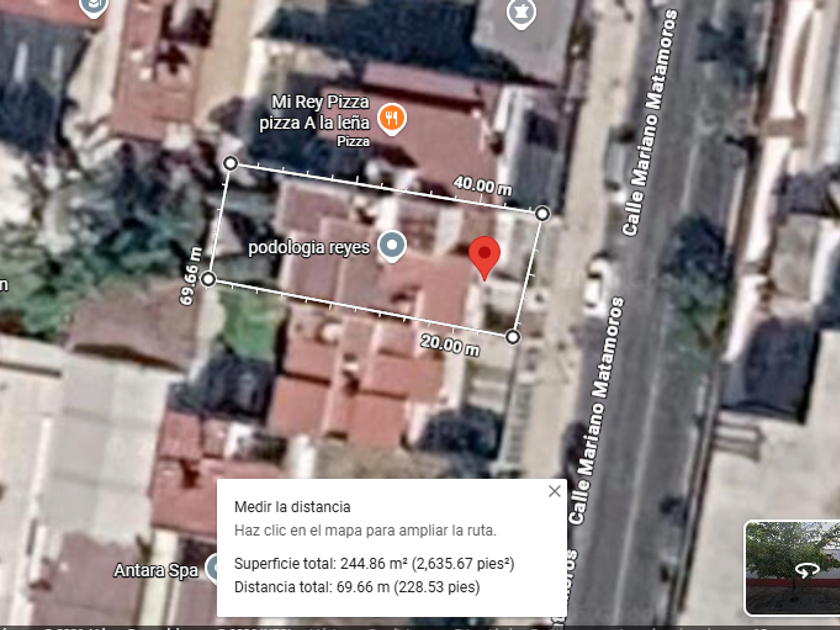
Task: Tap the measurement point near 20.00 m label
Action: click(x=513, y=337)
